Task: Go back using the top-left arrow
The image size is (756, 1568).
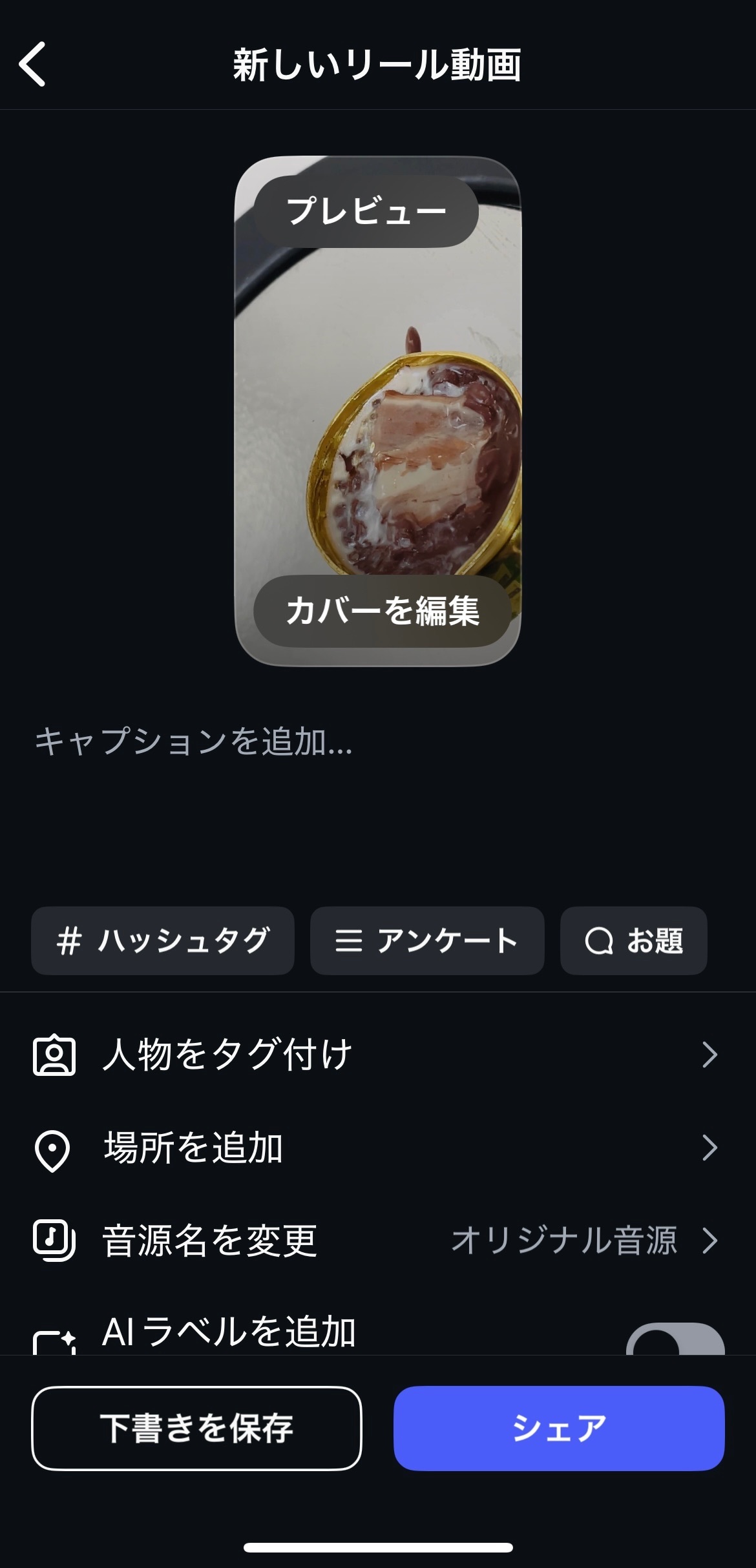Action: pos(32,64)
